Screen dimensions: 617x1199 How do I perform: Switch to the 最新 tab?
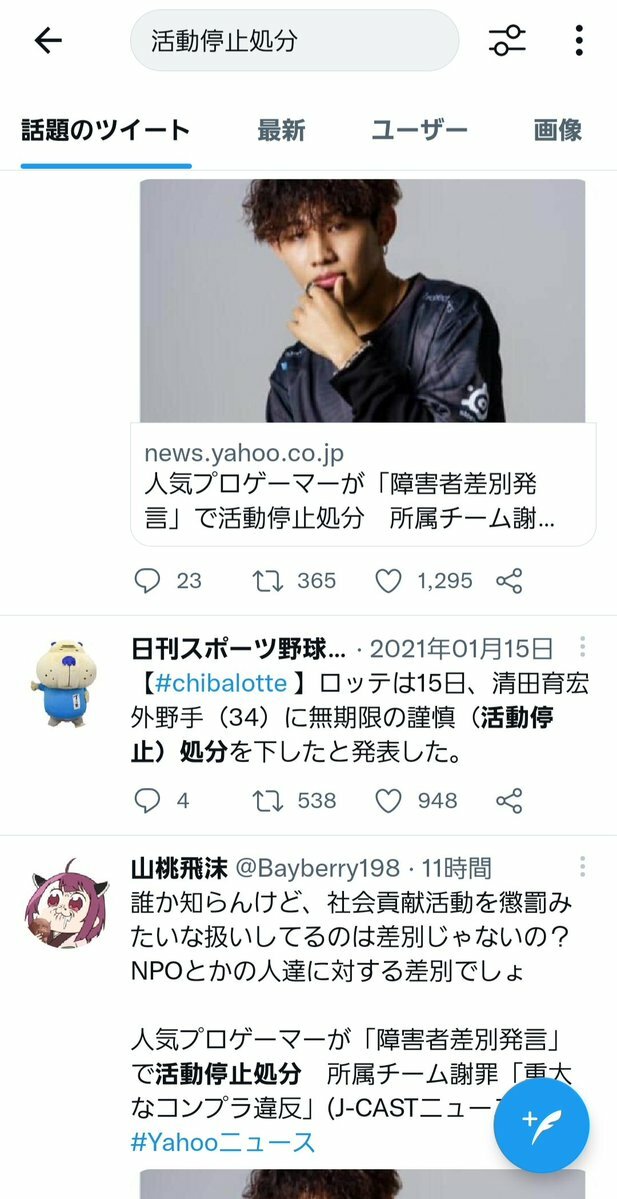(281, 130)
